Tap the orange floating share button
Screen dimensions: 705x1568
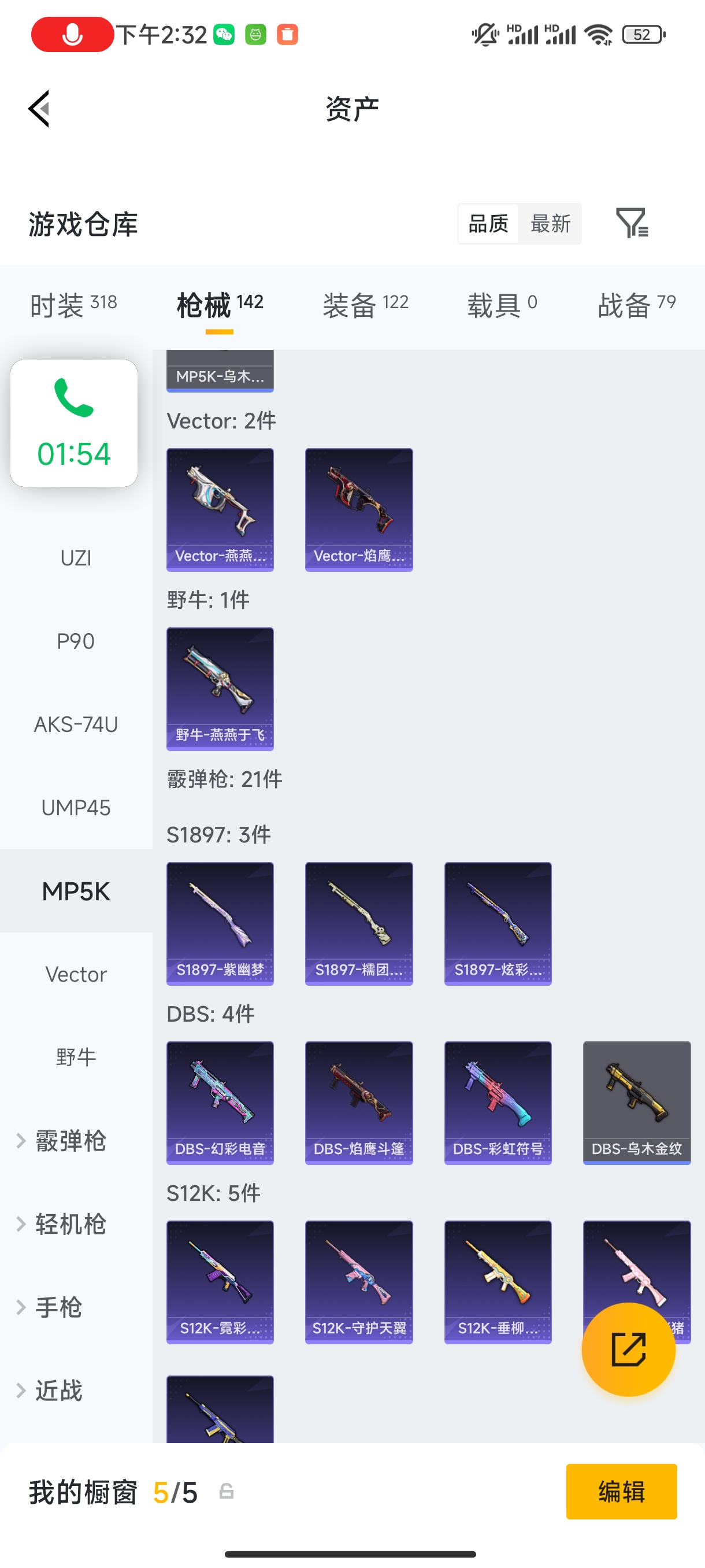[628, 1349]
